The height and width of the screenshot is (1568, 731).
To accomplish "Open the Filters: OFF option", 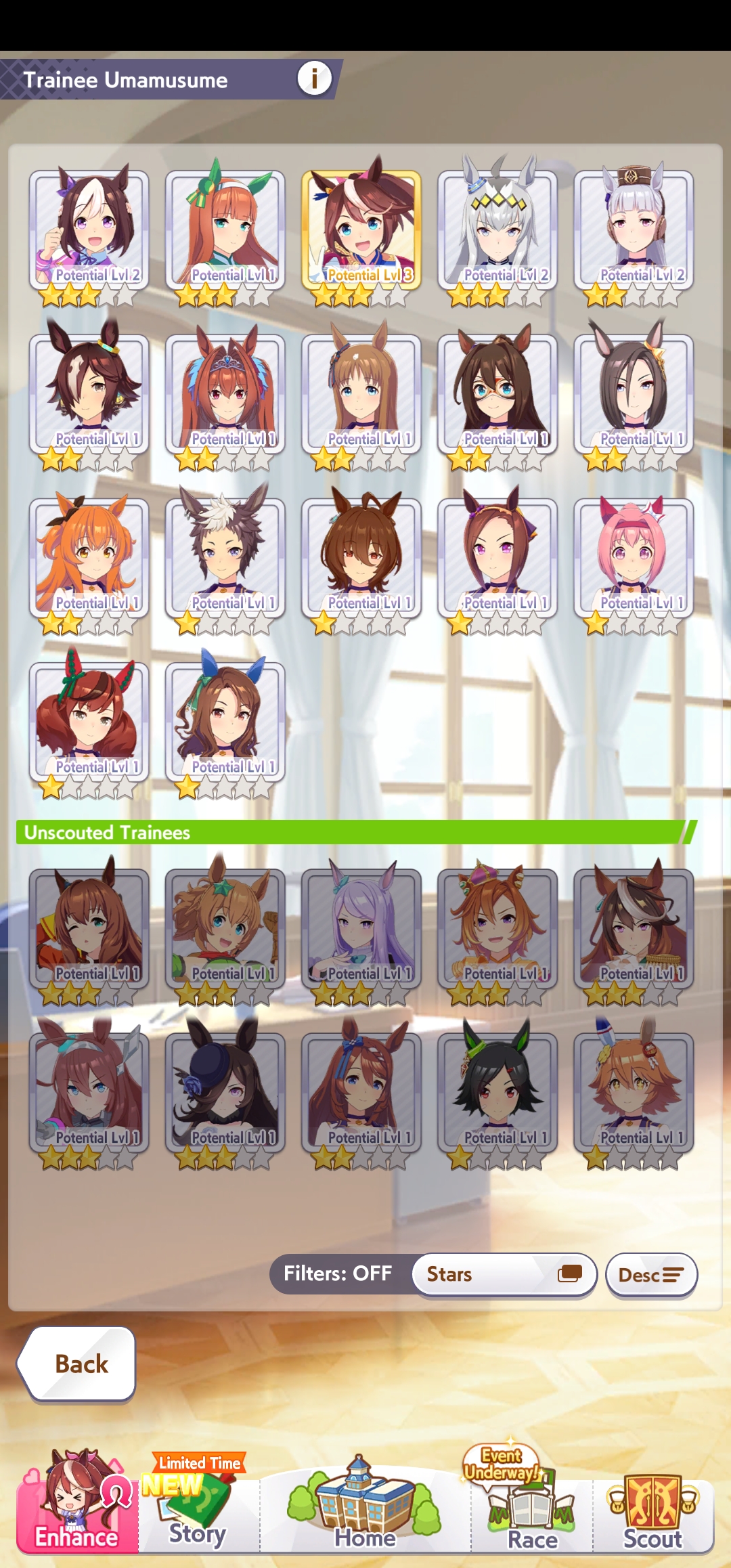I will click(338, 1273).
